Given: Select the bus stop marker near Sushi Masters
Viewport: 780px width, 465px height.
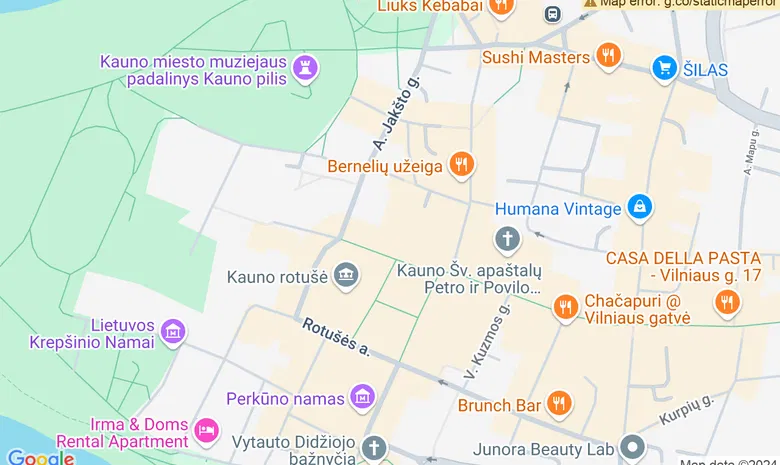Looking at the screenshot, I should [552, 13].
